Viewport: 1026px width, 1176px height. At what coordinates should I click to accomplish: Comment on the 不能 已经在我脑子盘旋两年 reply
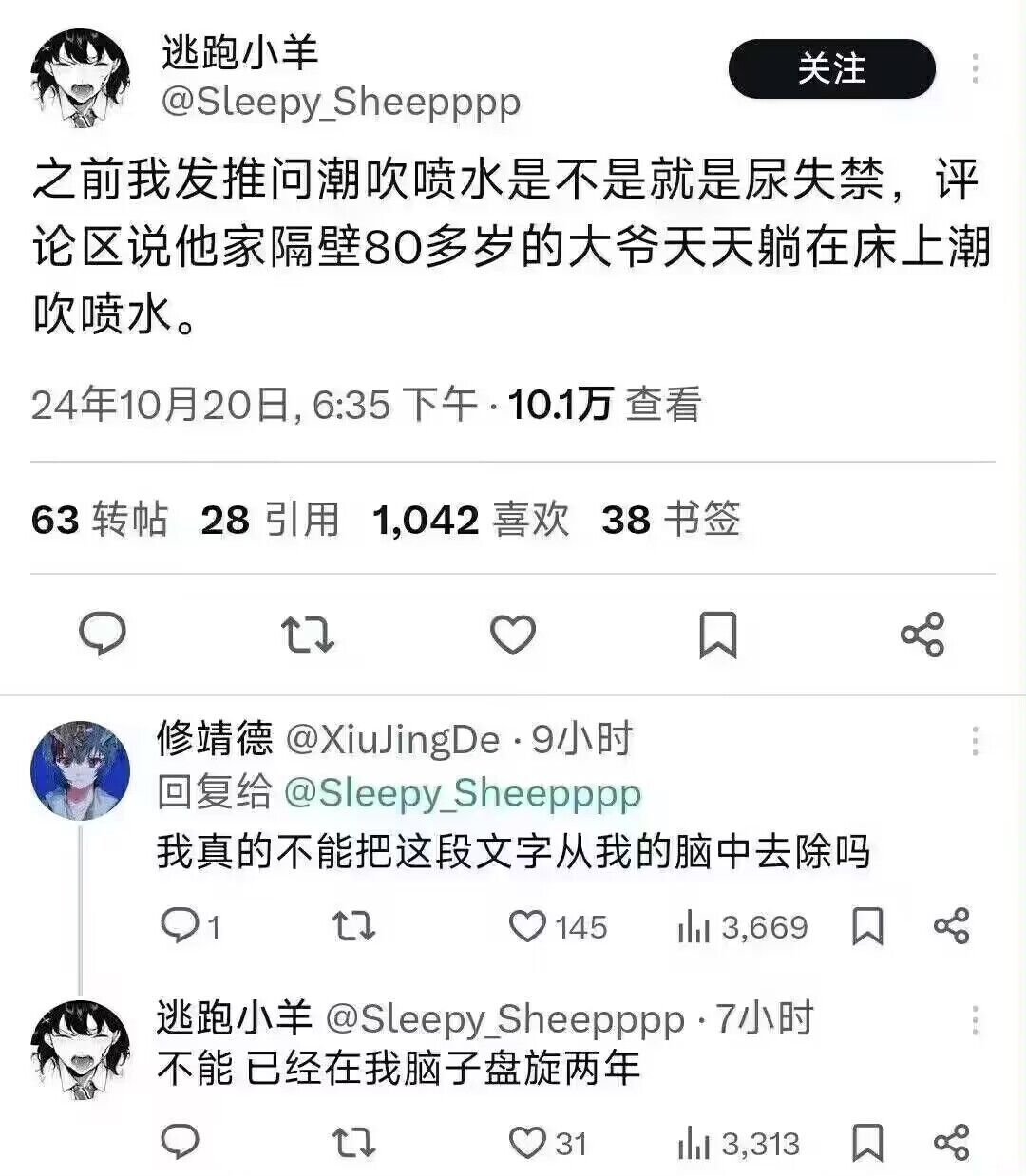pos(180,1143)
